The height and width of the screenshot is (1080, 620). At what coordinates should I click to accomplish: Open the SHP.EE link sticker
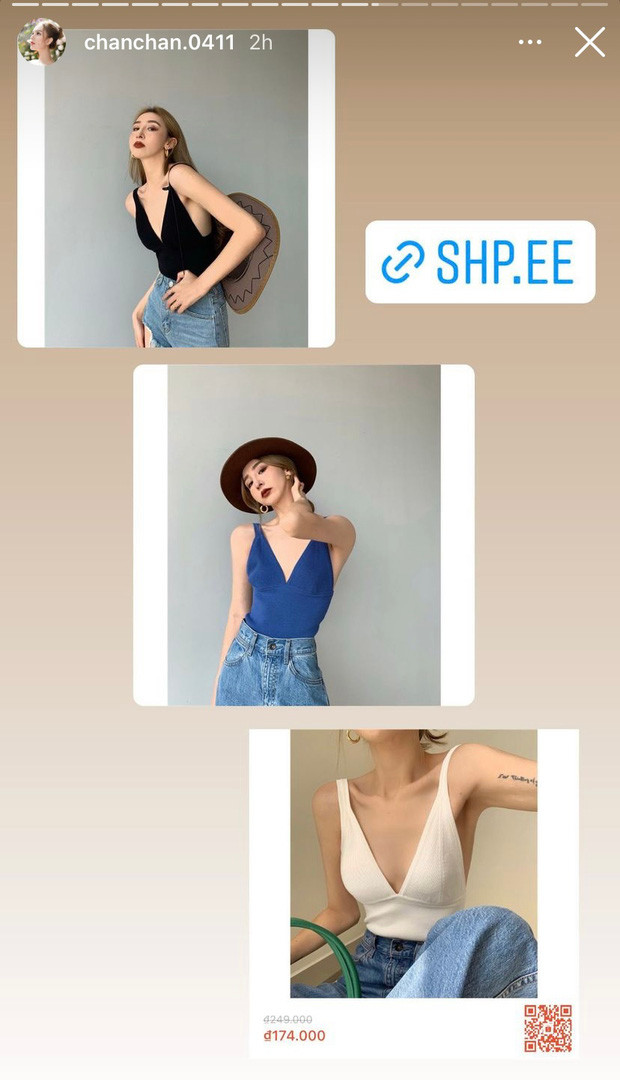[x=480, y=262]
